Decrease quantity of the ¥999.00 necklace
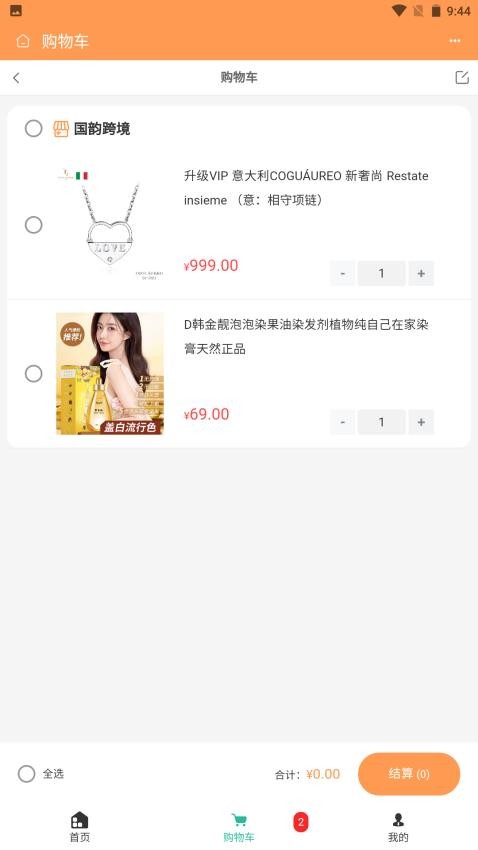 pos(343,273)
